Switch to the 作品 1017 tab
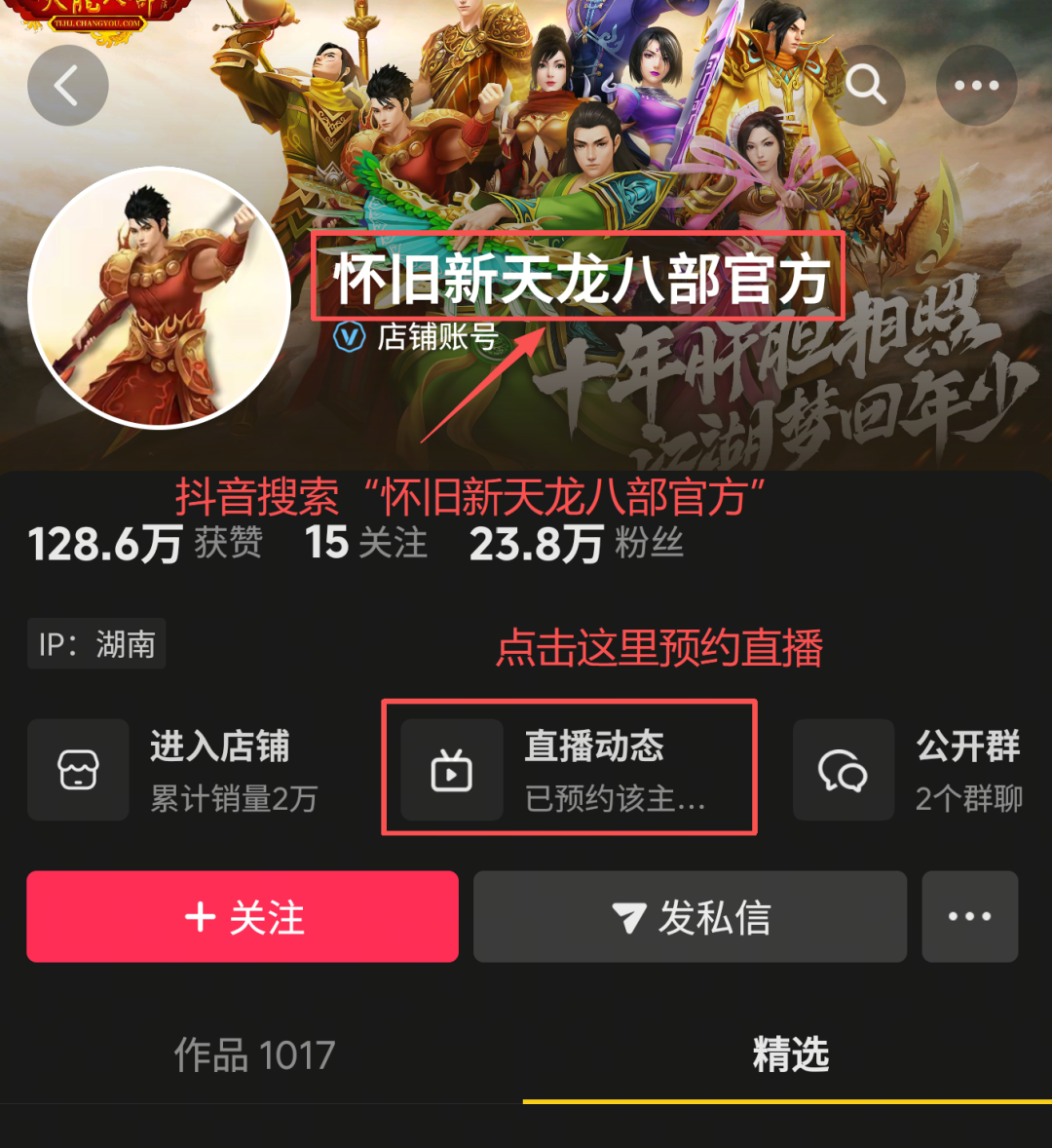Viewport: 1052px width, 1148px height. tap(255, 1055)
